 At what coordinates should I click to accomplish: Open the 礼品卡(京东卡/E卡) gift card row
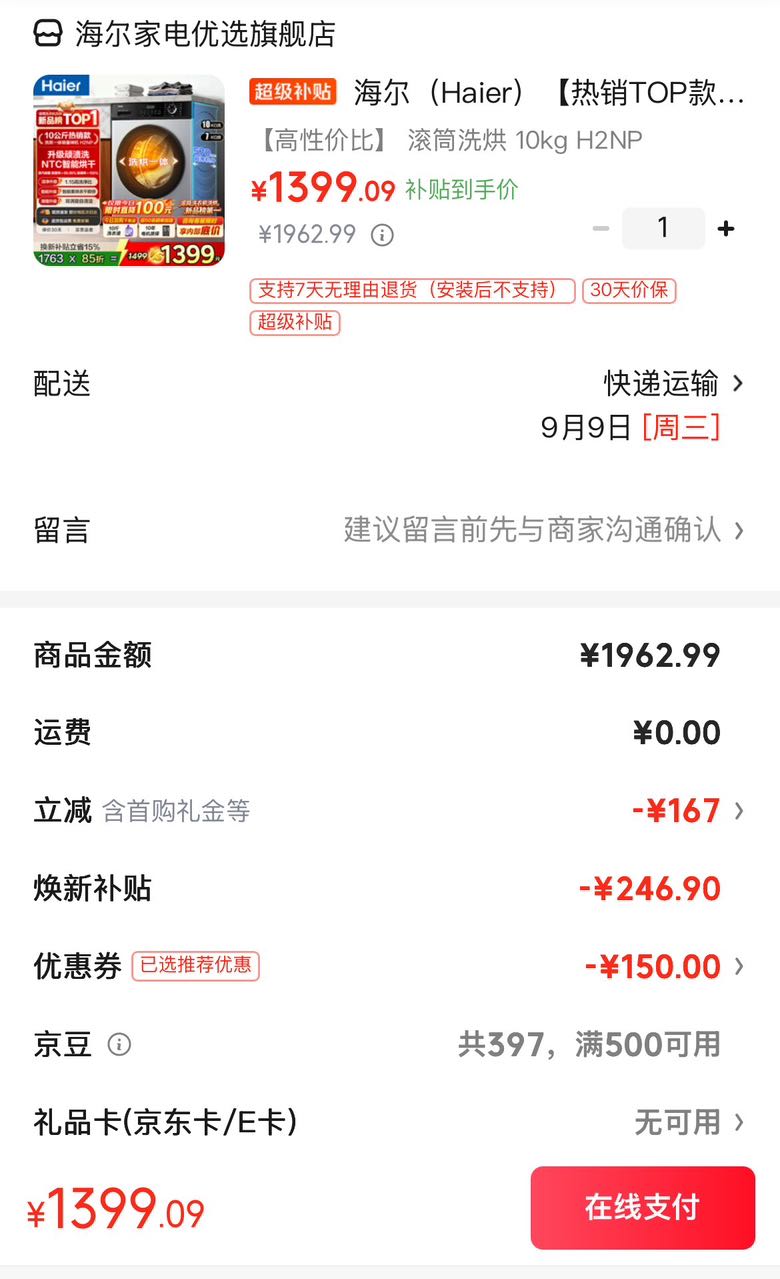390,1122
